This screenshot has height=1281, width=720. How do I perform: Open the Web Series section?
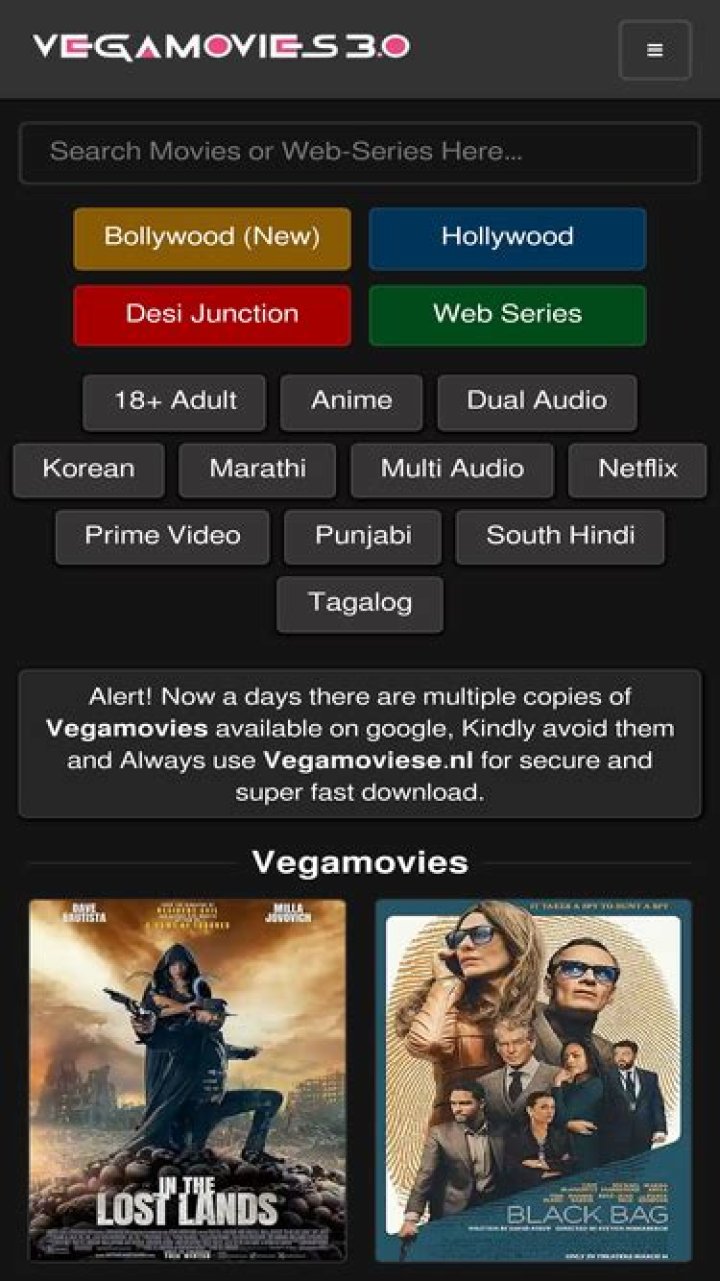coord(507,315)
